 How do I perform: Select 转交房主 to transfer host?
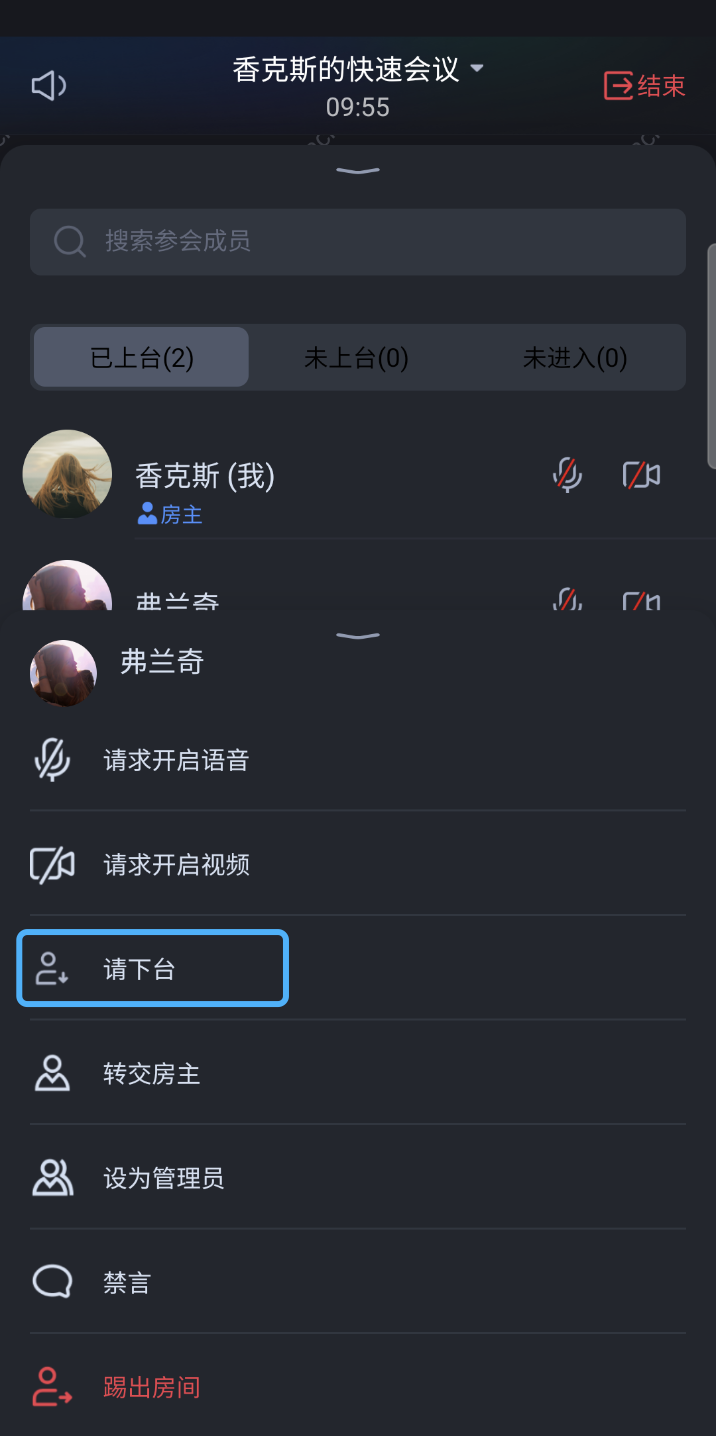coord(152,1074)
